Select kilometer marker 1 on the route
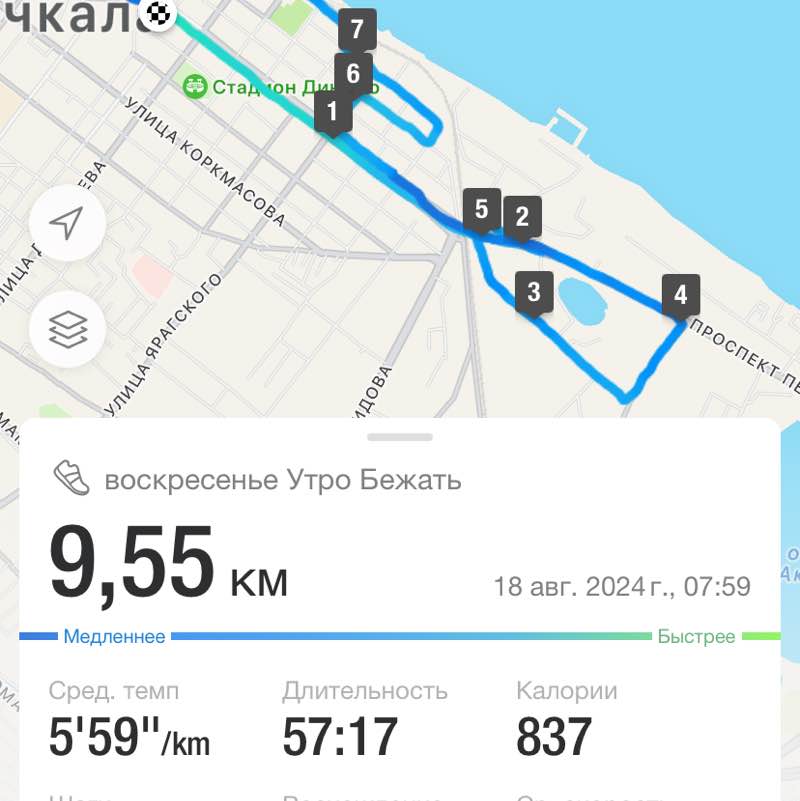800x801 pixels. click(x=331, y=113)
